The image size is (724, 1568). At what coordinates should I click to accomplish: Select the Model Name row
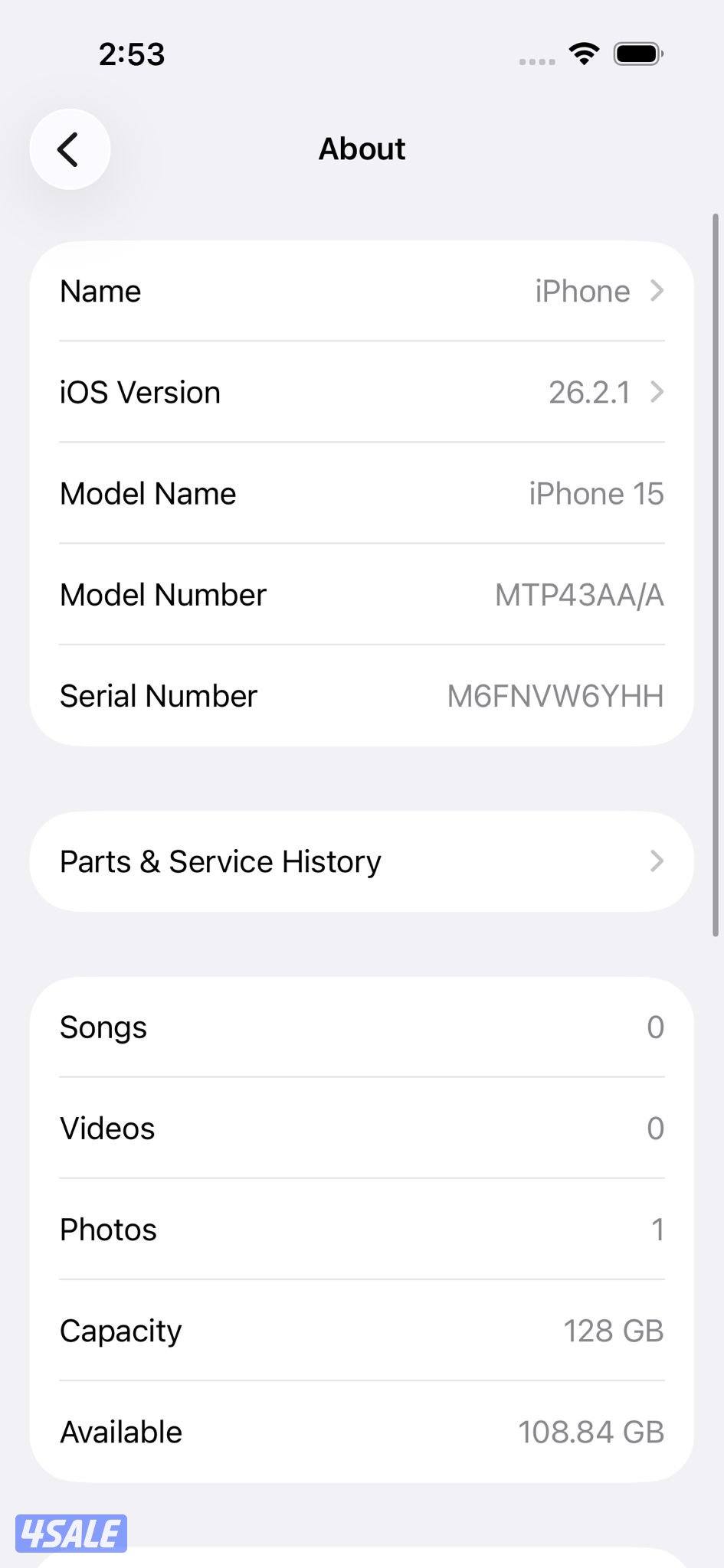click(x=362, y=494)
